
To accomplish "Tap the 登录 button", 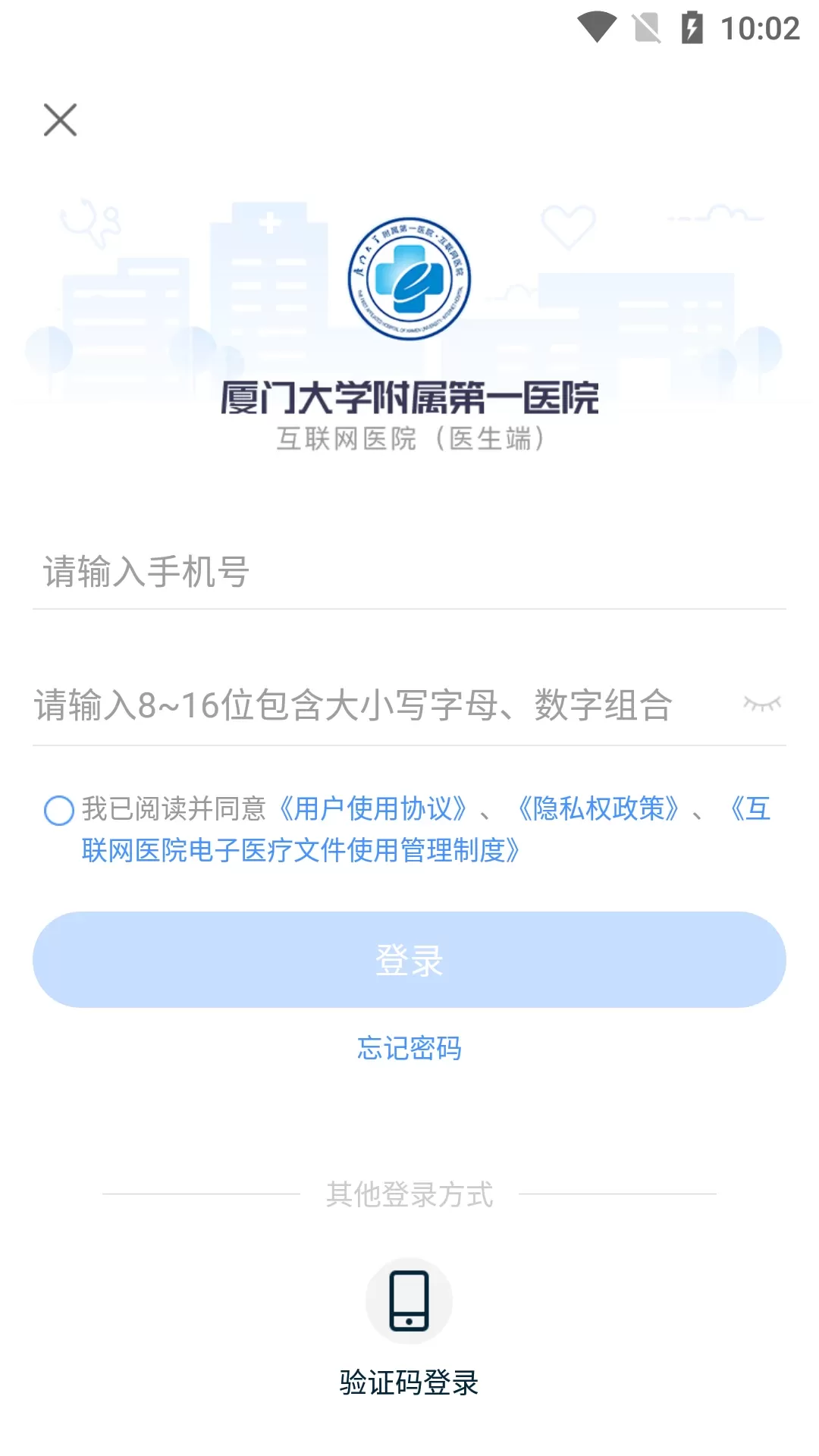I will point(409,960).
